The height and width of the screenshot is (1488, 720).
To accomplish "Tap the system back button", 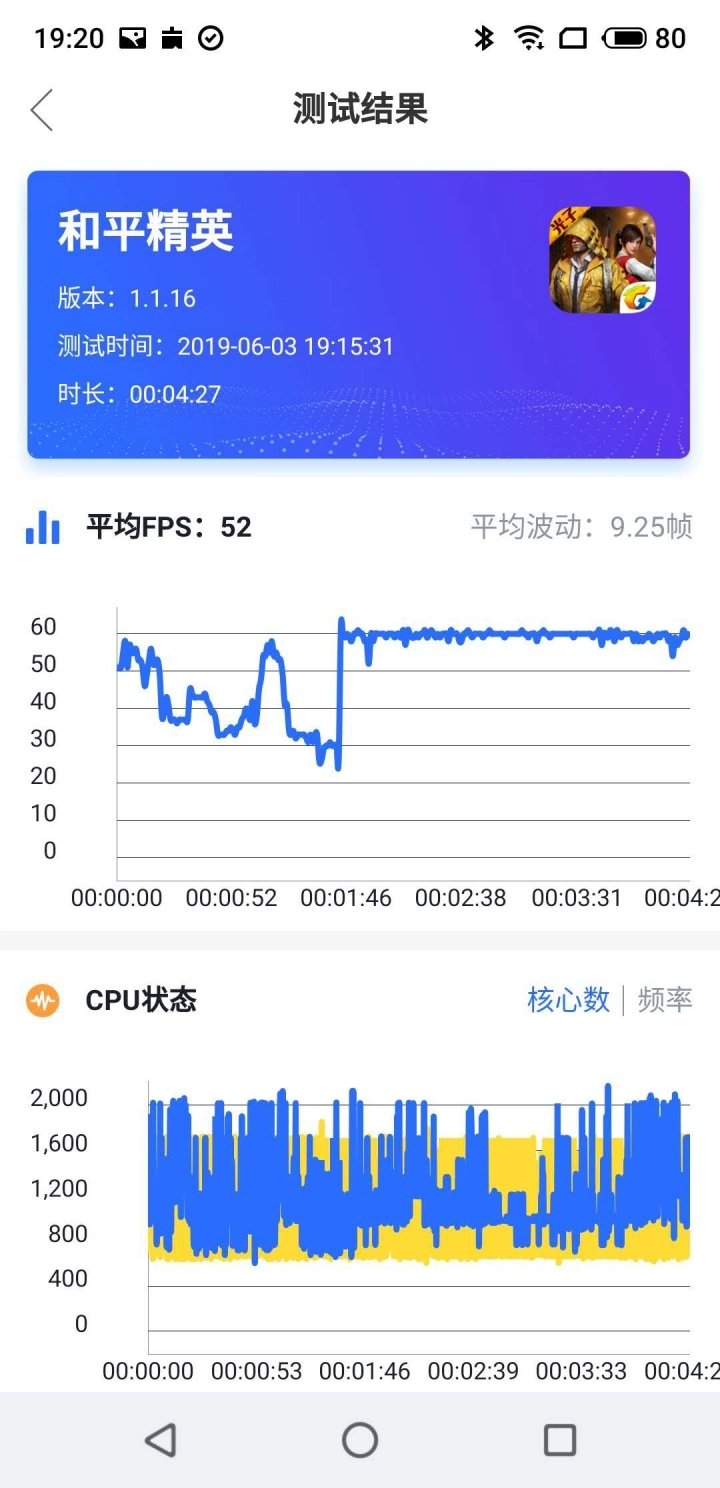I will point(160,1440).
